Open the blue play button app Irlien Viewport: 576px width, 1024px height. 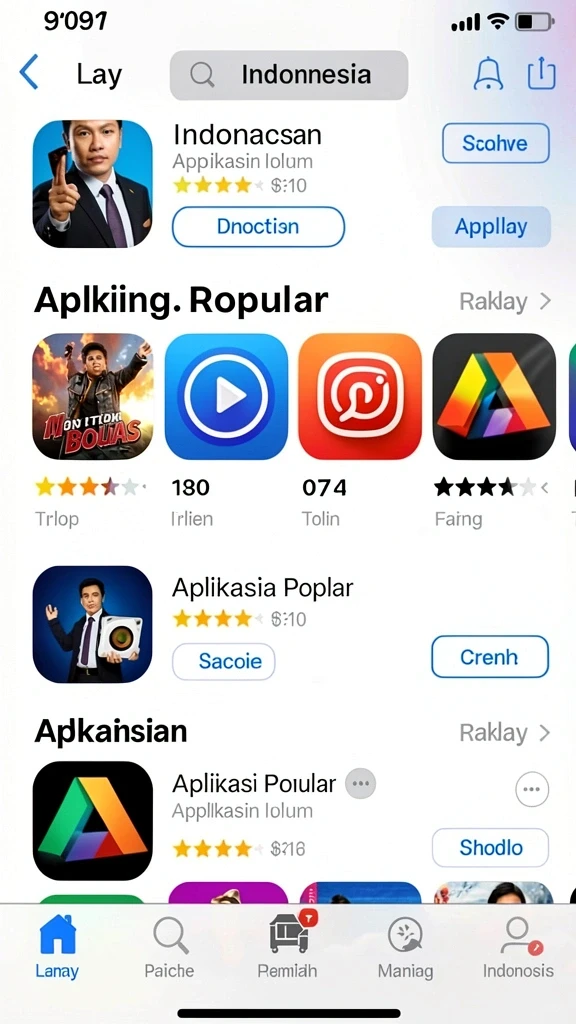click(x=226, y=396)
